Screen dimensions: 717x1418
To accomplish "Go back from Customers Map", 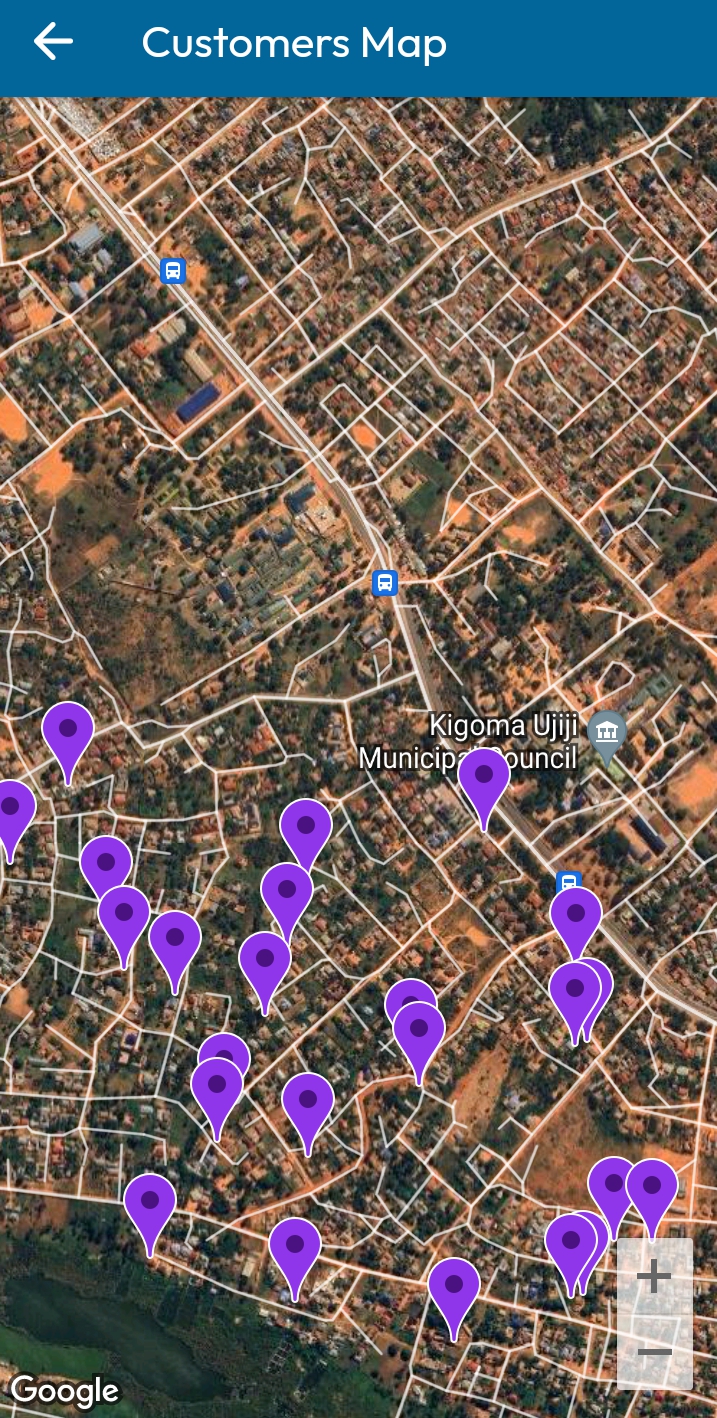I will (53, 42).
